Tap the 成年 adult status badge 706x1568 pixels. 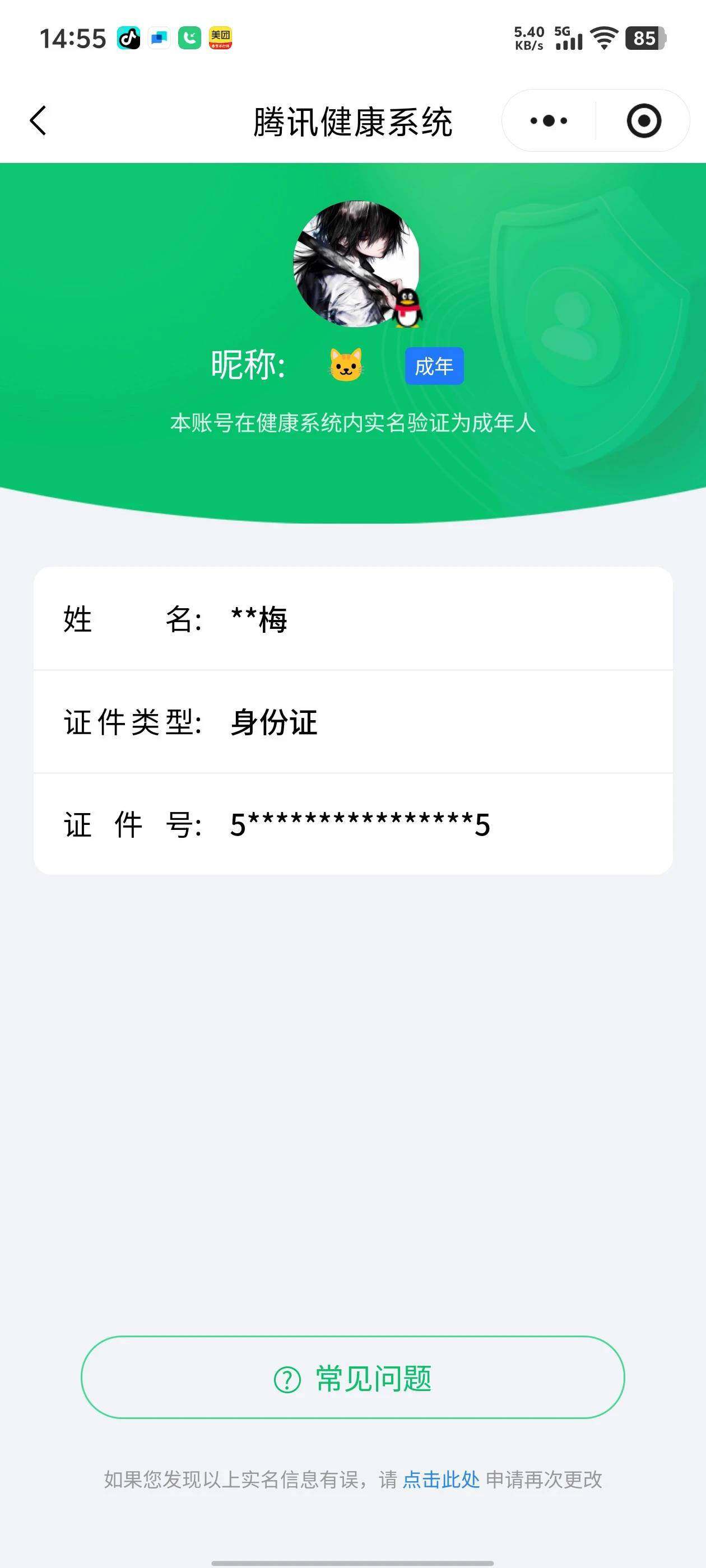coord(434,366)
